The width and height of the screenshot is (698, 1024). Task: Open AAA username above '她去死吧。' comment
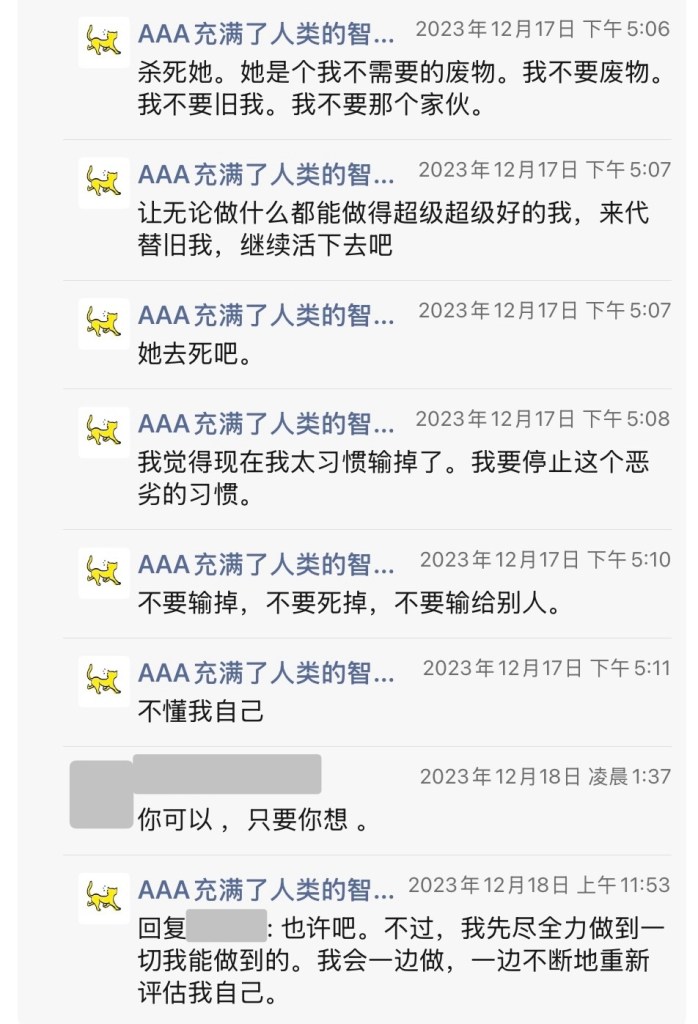[x=266, y=316]
